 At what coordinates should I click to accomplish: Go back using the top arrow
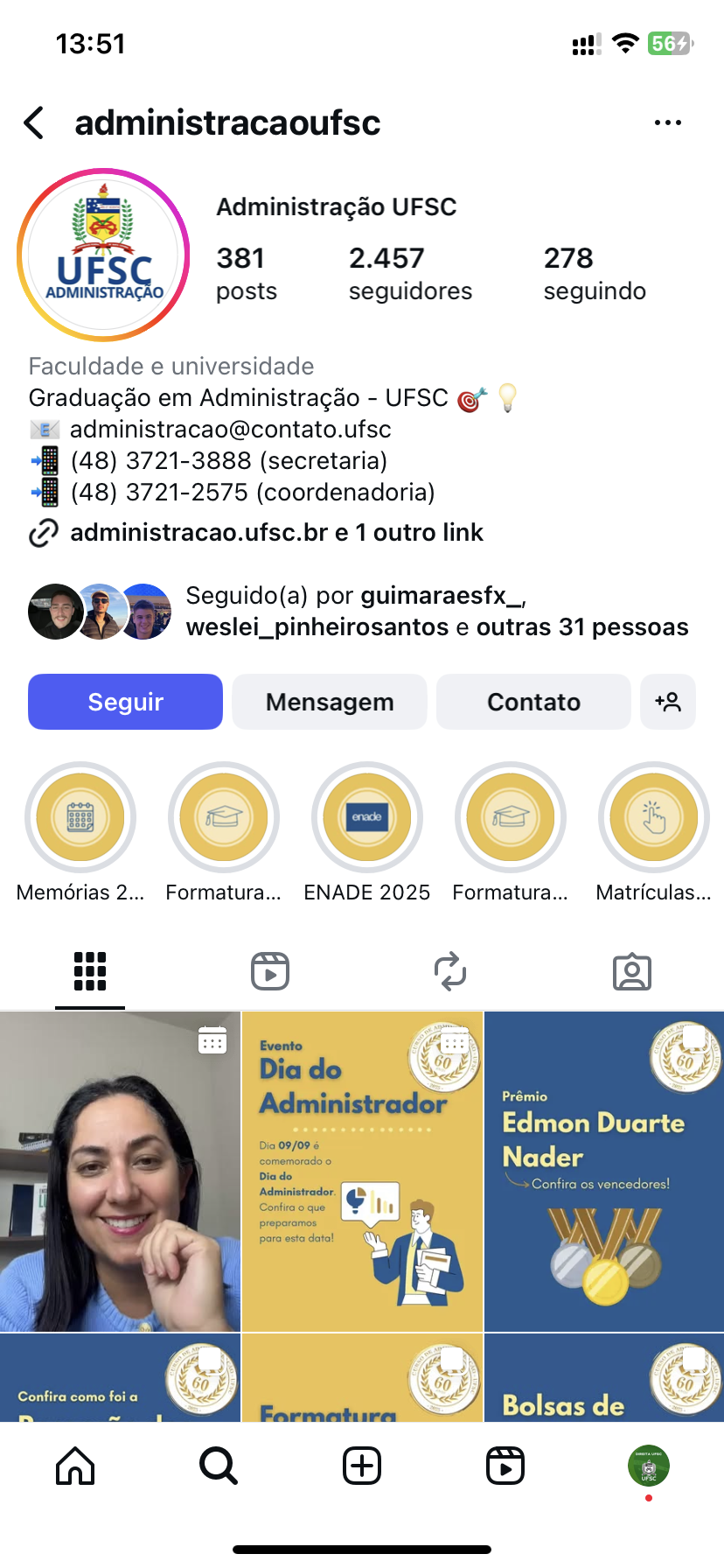pyautogui.click(x=35, y=123)
